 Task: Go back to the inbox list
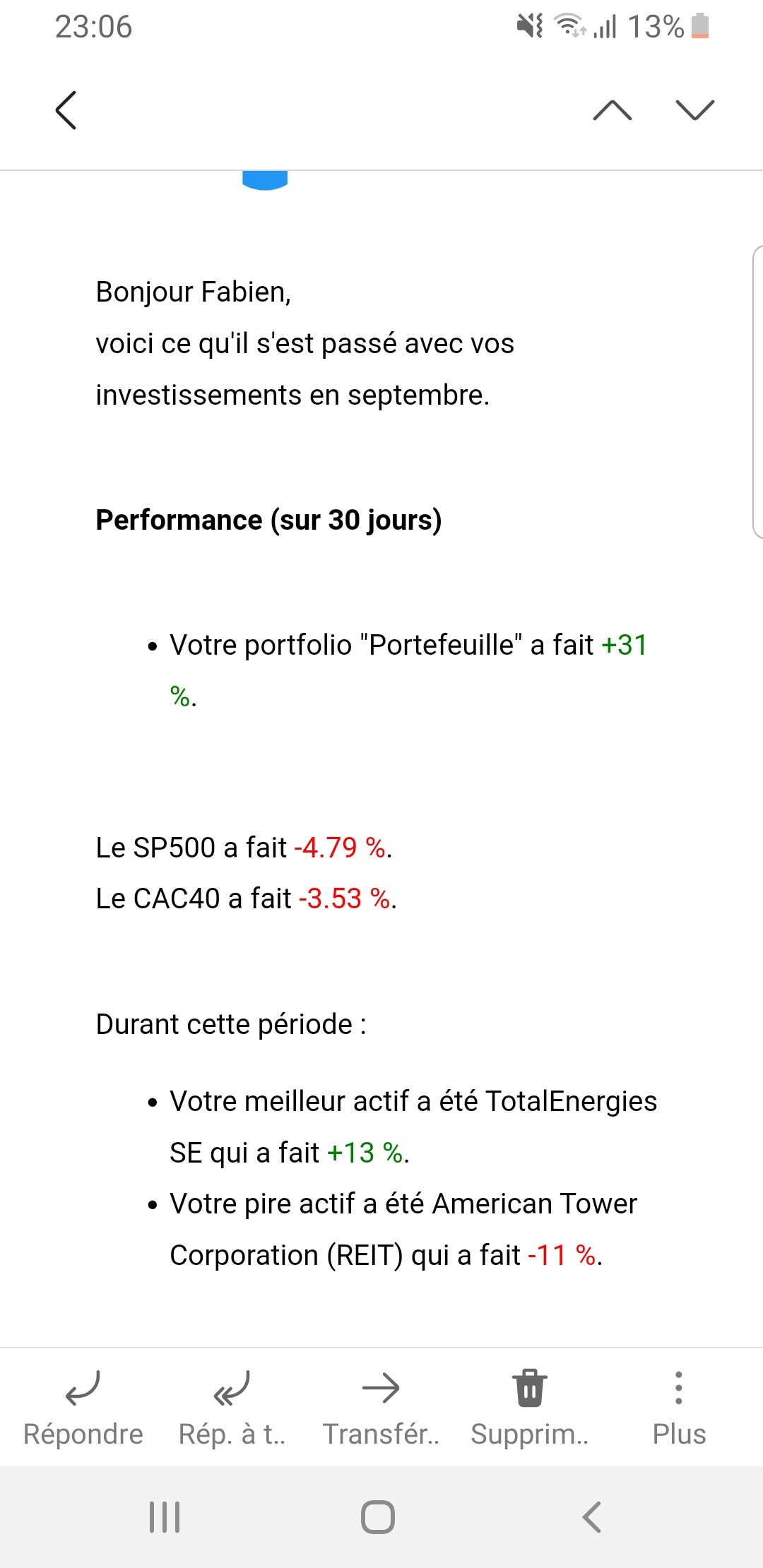pyautogui.click(x=66, y=110)
